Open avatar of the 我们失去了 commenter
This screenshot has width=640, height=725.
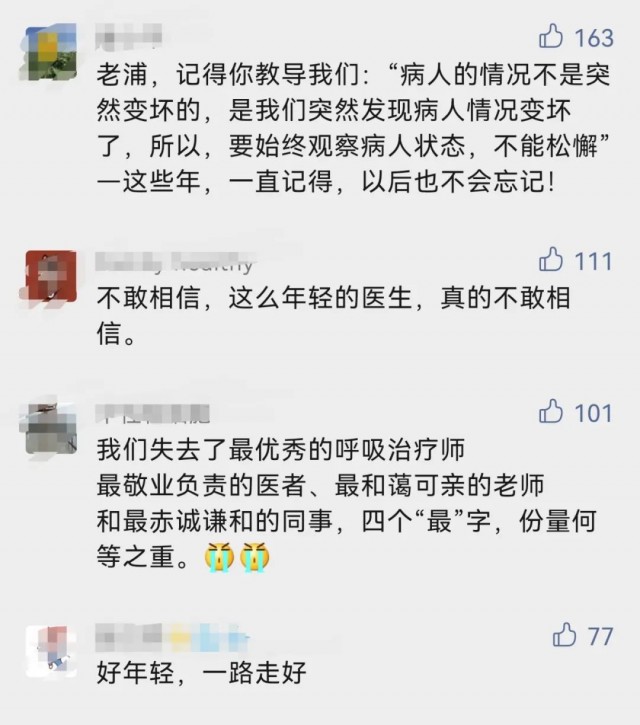point(47,427)
